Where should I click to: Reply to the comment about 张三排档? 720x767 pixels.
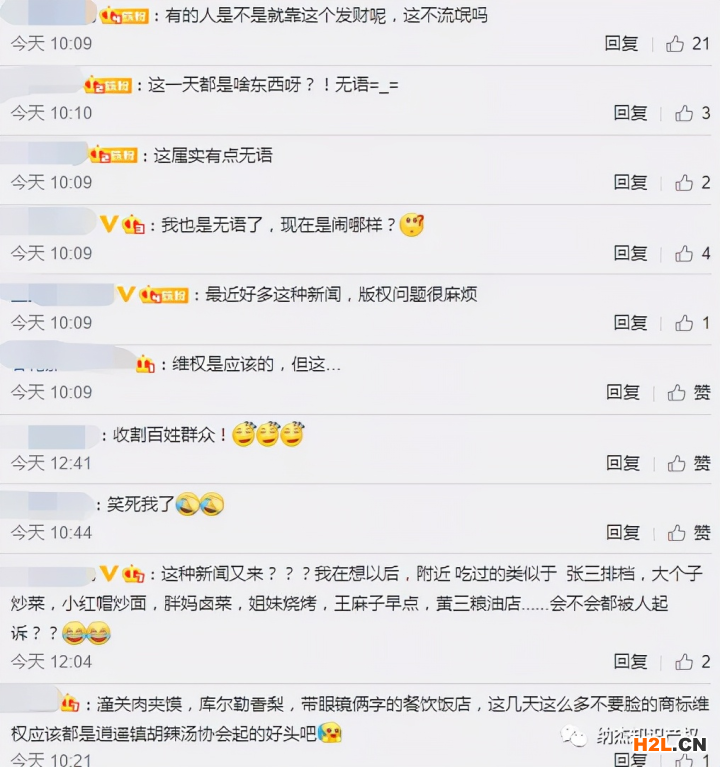(x=630, y=662)
